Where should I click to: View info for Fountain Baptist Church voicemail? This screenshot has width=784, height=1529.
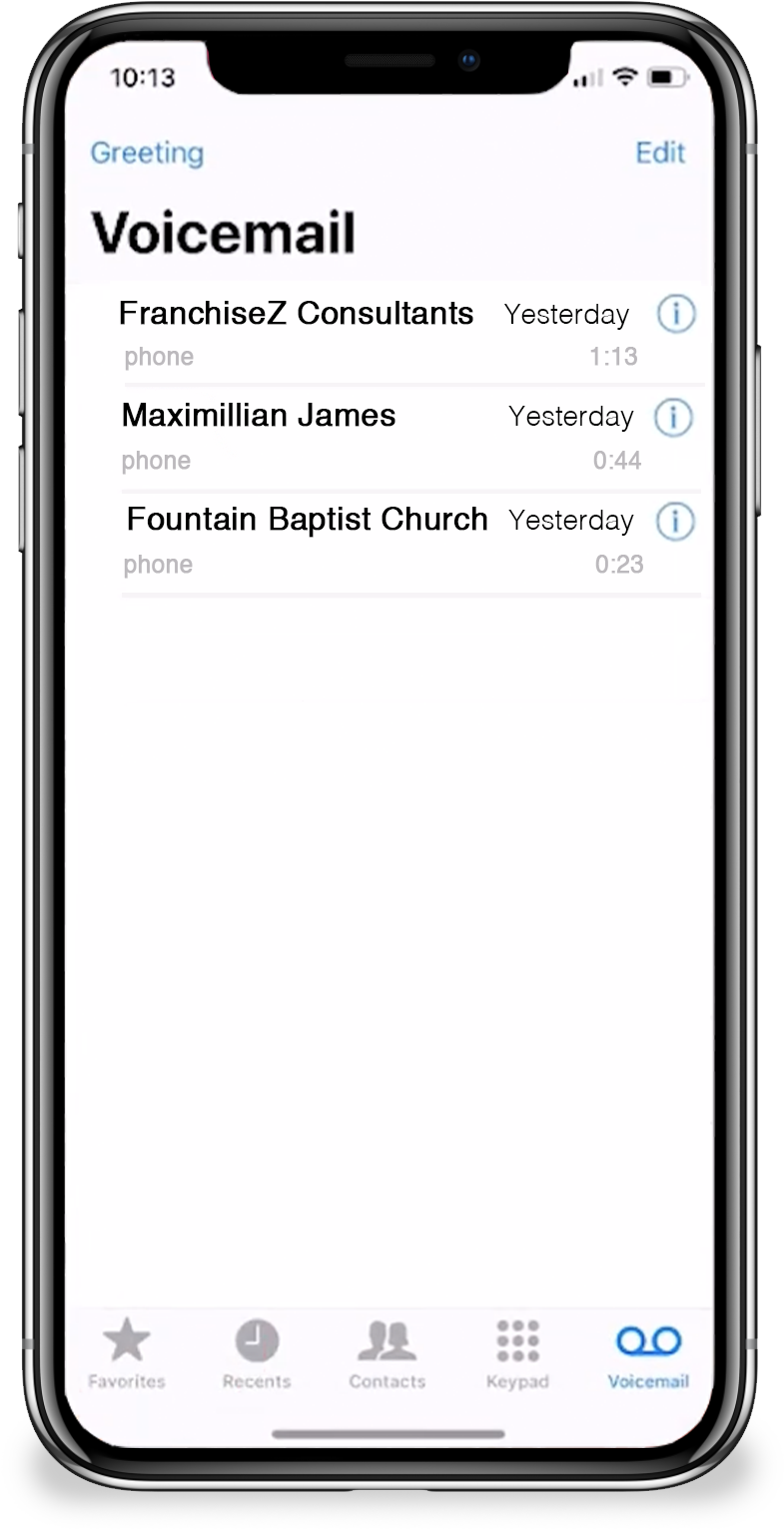[675, 521]
